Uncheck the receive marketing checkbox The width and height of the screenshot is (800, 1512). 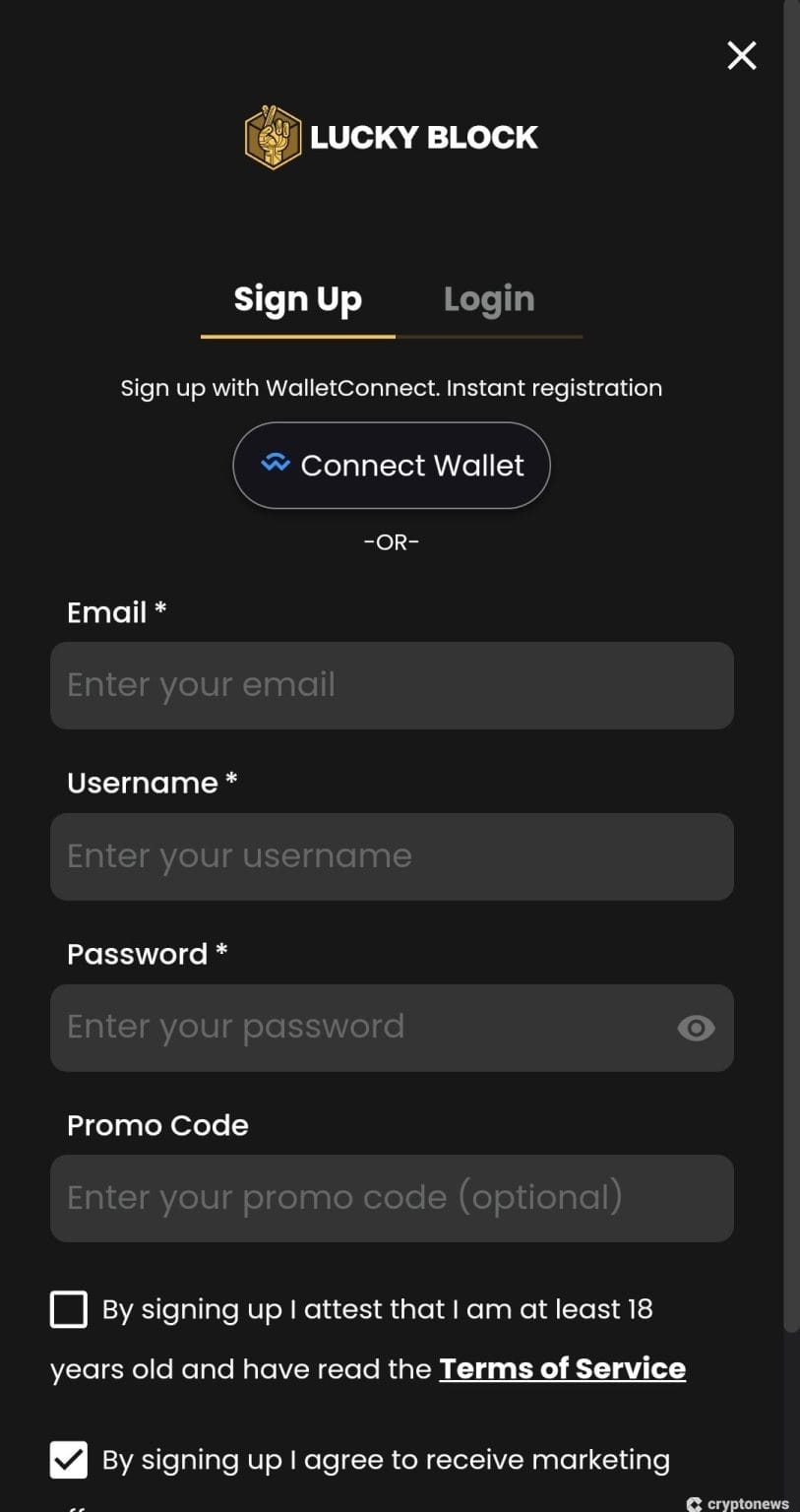(69, 1461)
